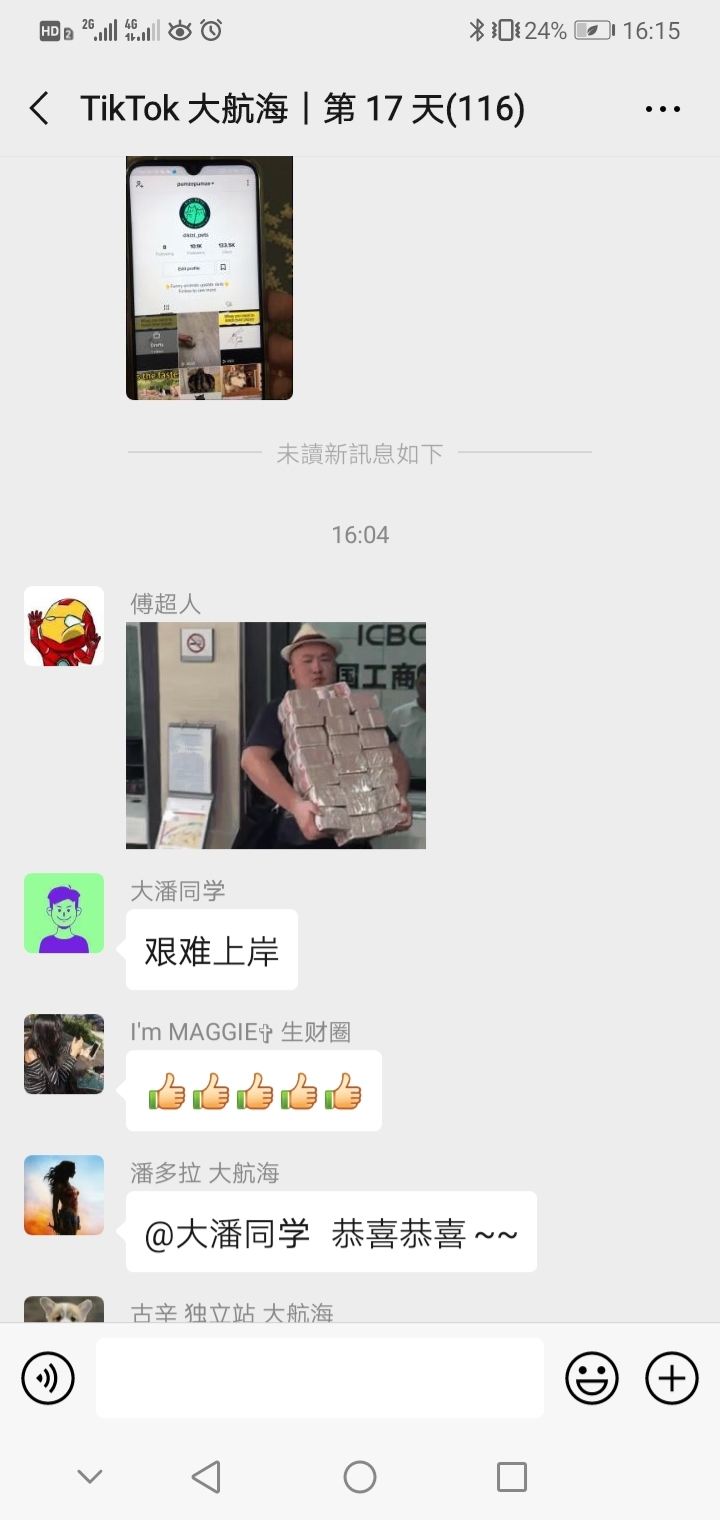The image size is (720, 1520).
Task: View 傅超人's cash-carrying picture
Action: [x=276, y=735]
